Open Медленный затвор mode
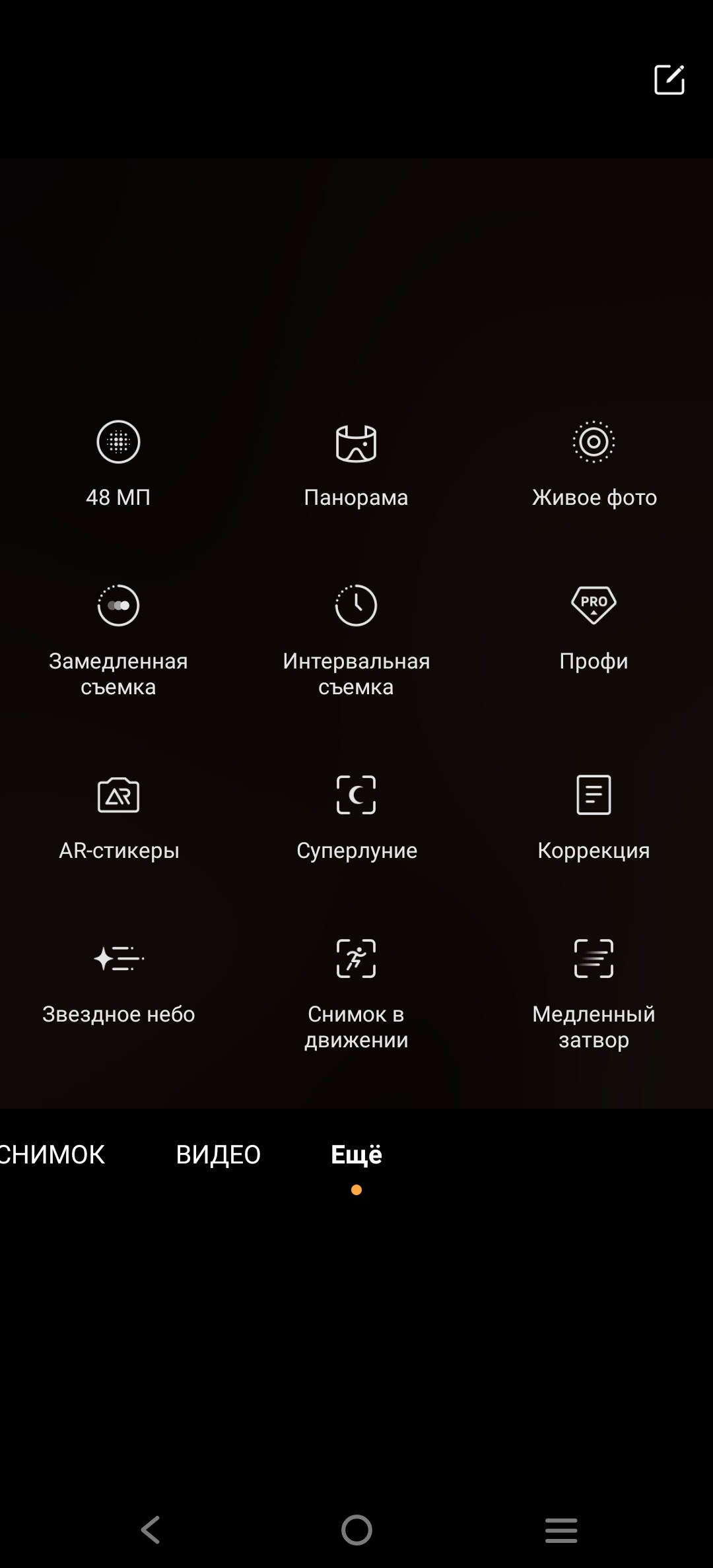This screenshot has height=1568, width=713. (x=594, y=990)
